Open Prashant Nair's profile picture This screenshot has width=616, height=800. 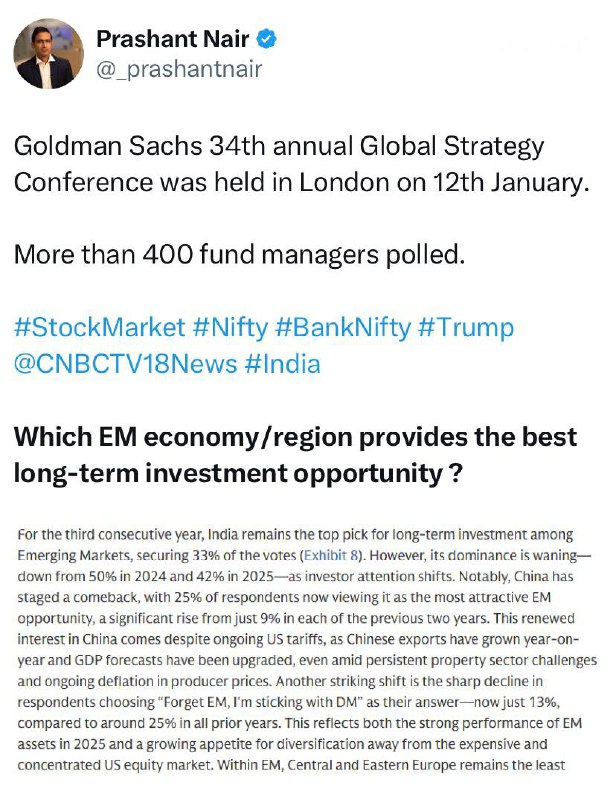48,54
